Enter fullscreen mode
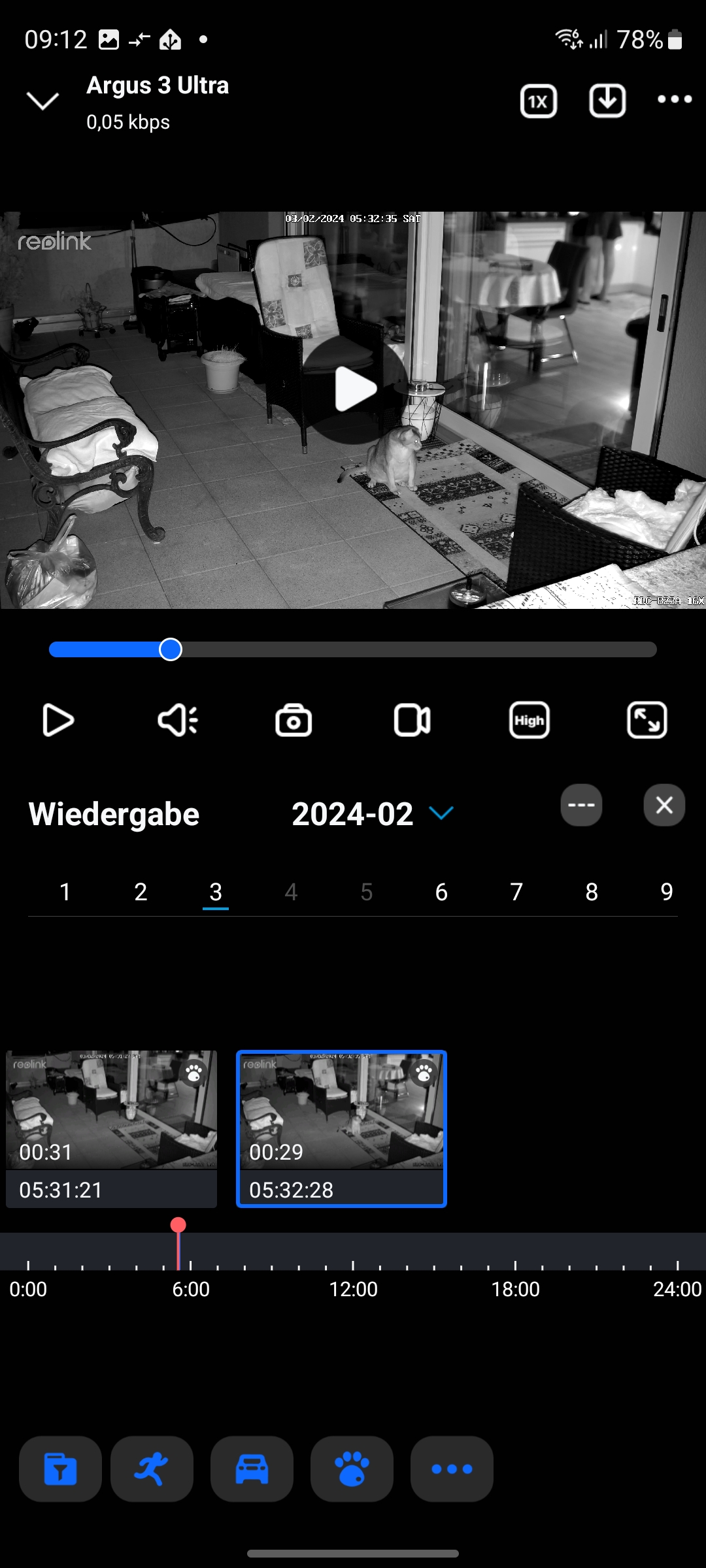706x1568 pixels. pos(647,720)
